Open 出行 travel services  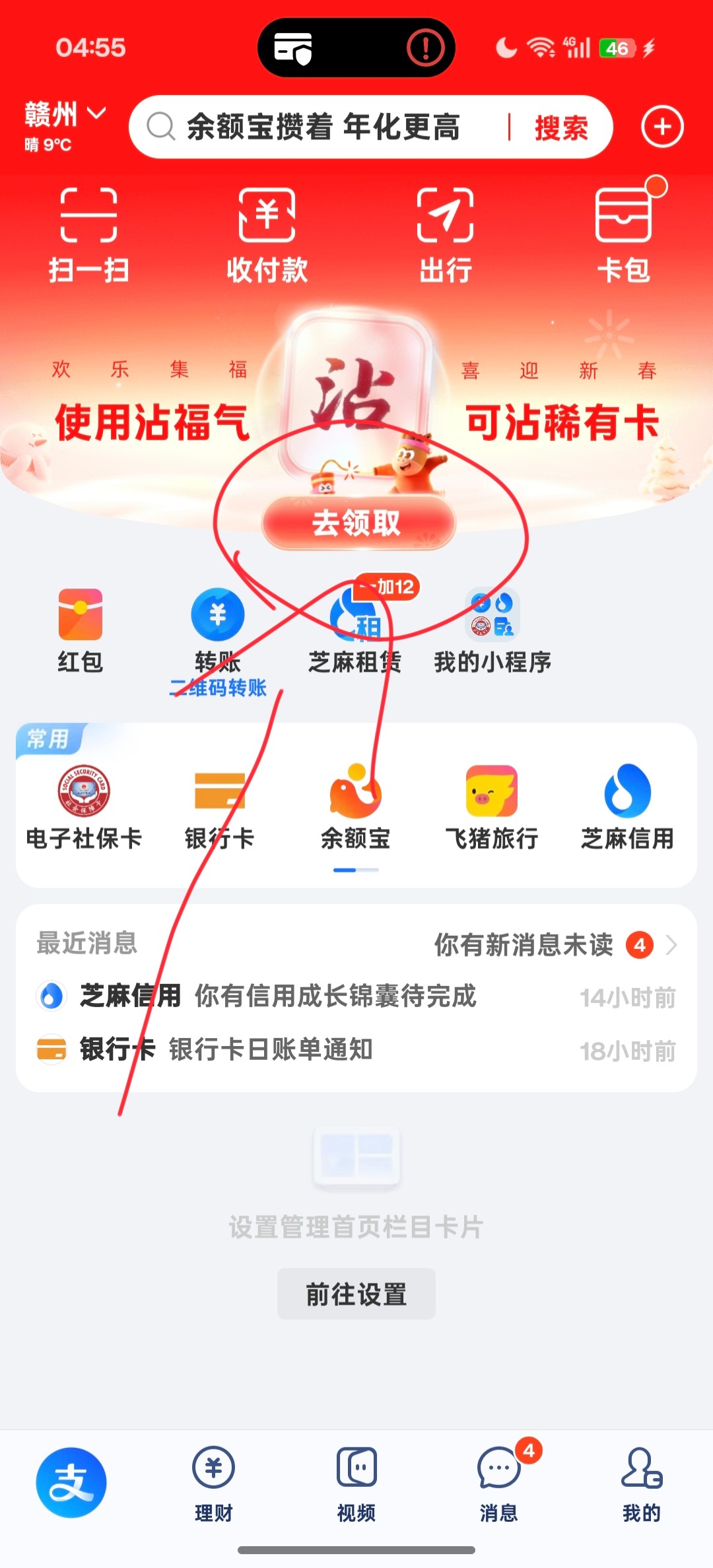tap(446, 234)
